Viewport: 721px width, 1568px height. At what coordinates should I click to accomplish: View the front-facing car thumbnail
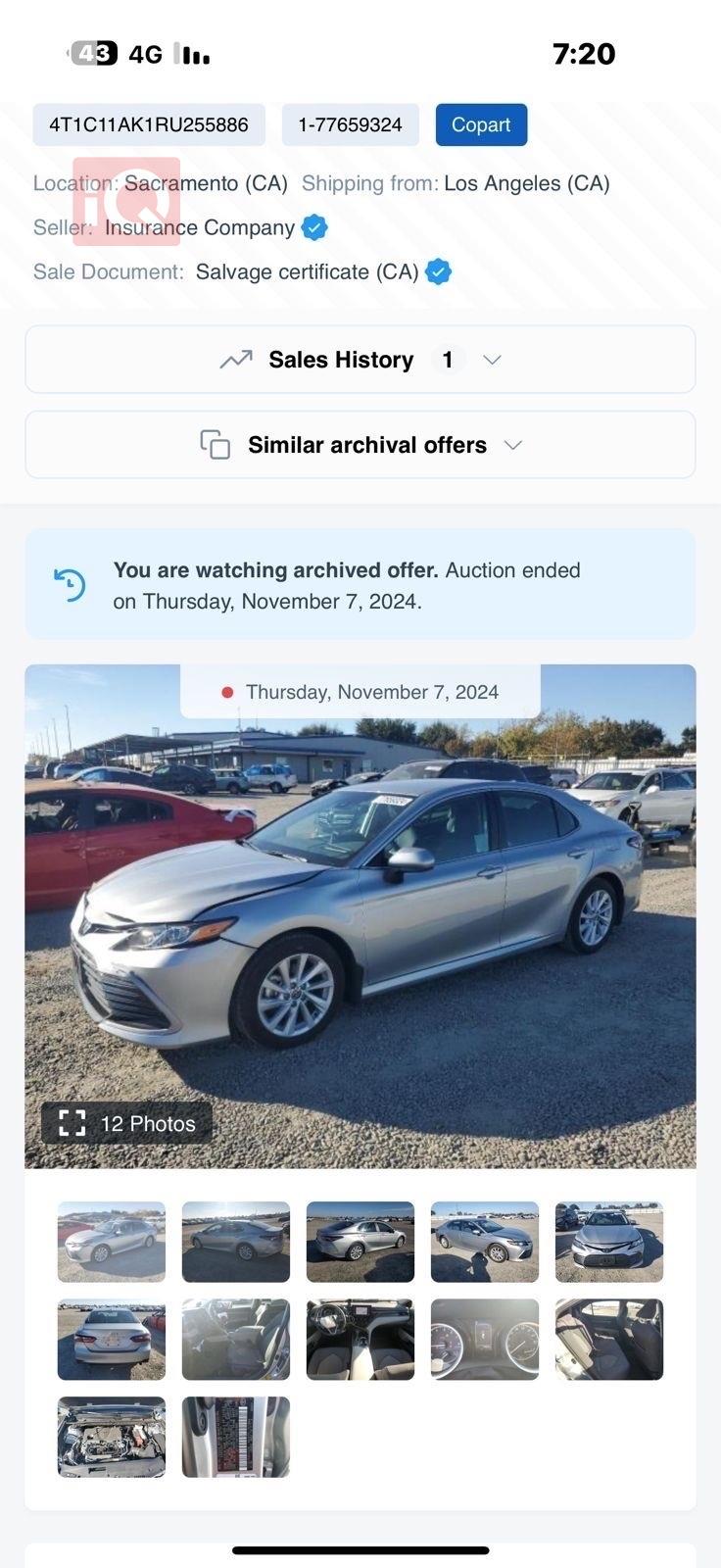point(609,1242)
